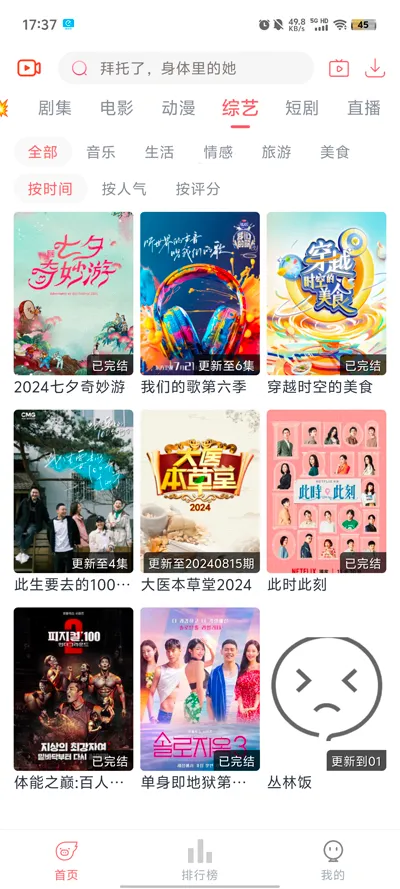The width and height of the screenshot is (400, 889).
Task: Tap the video camera icon at top left
Action: (x=29, y=69)
